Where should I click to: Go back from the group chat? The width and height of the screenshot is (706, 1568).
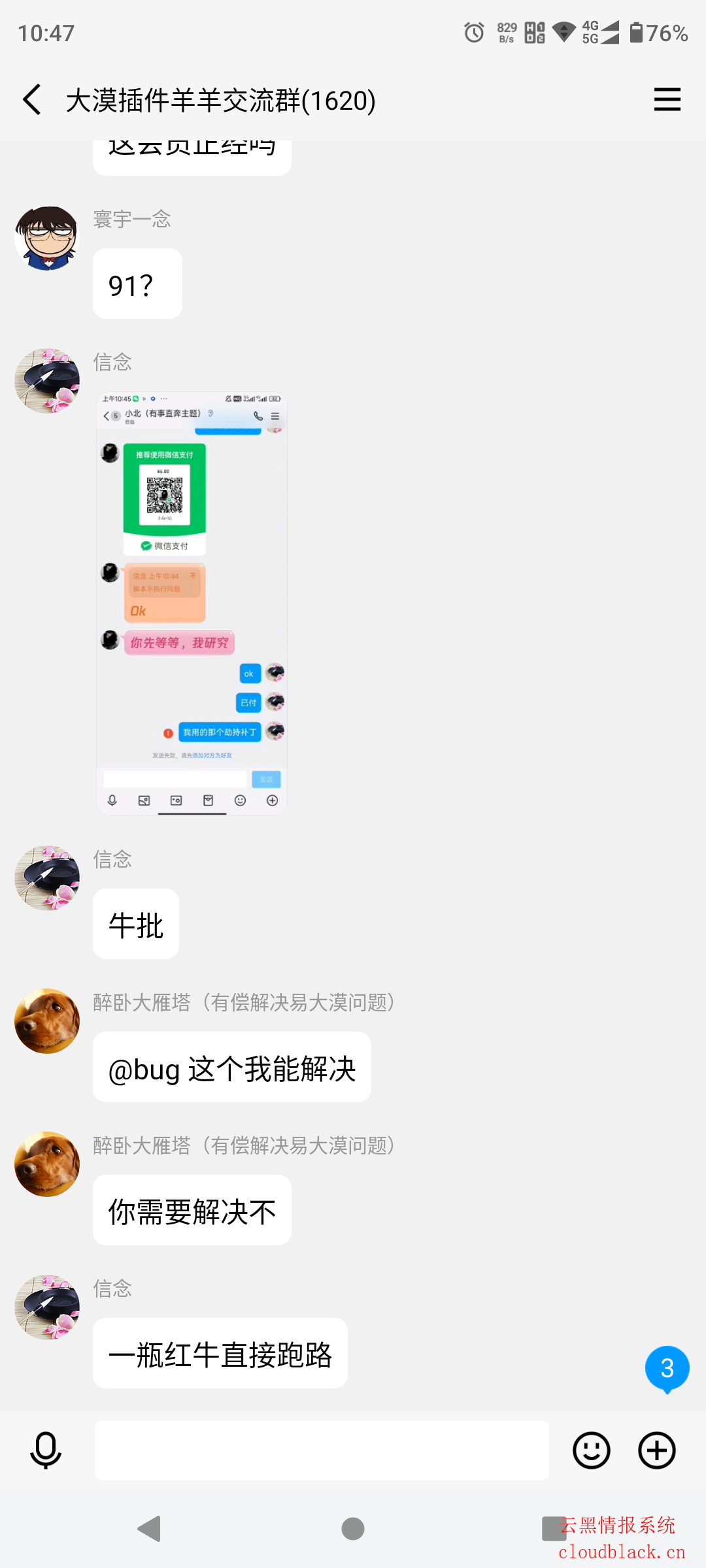tap(32, 100)
